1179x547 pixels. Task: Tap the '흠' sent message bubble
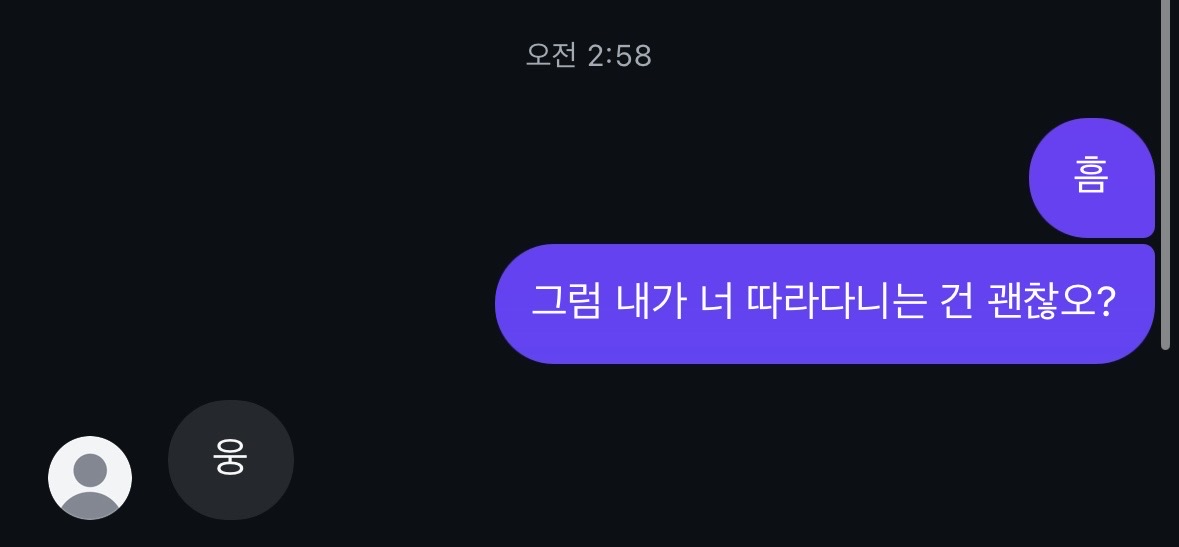click(1091, 178)
